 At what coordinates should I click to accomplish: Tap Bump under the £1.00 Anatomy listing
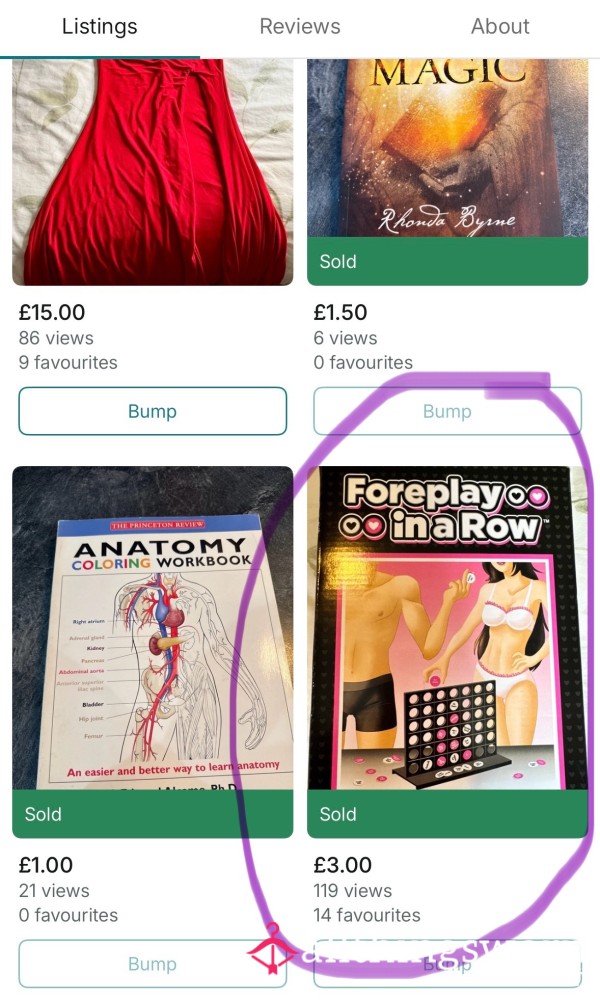152,963
